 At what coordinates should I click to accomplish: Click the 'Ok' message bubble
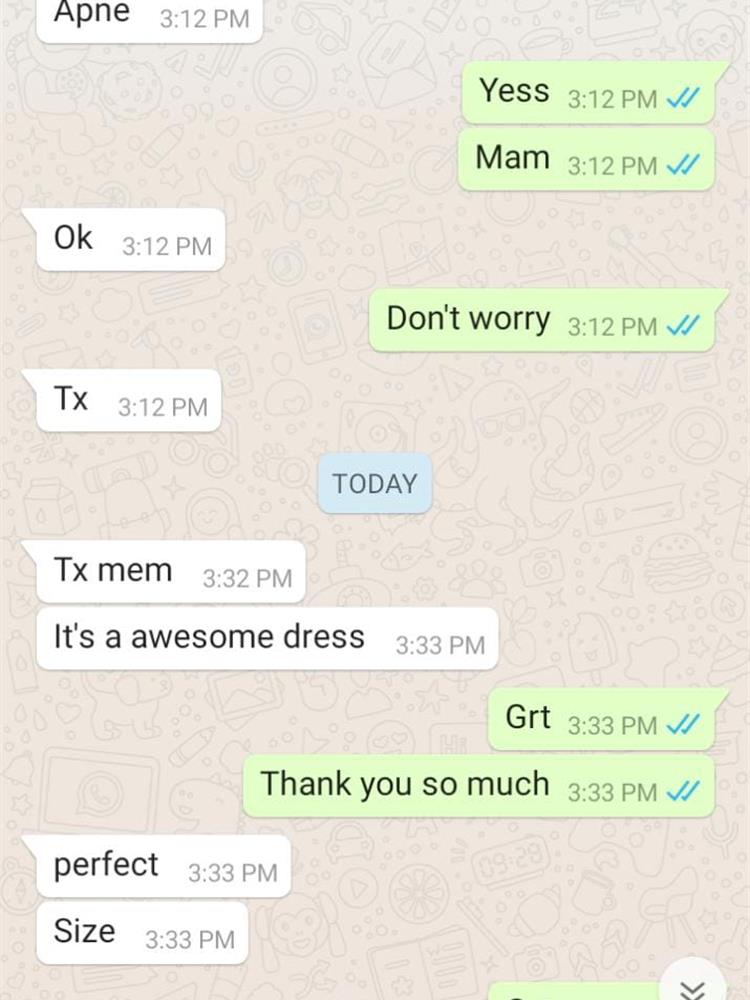point(130,240)
